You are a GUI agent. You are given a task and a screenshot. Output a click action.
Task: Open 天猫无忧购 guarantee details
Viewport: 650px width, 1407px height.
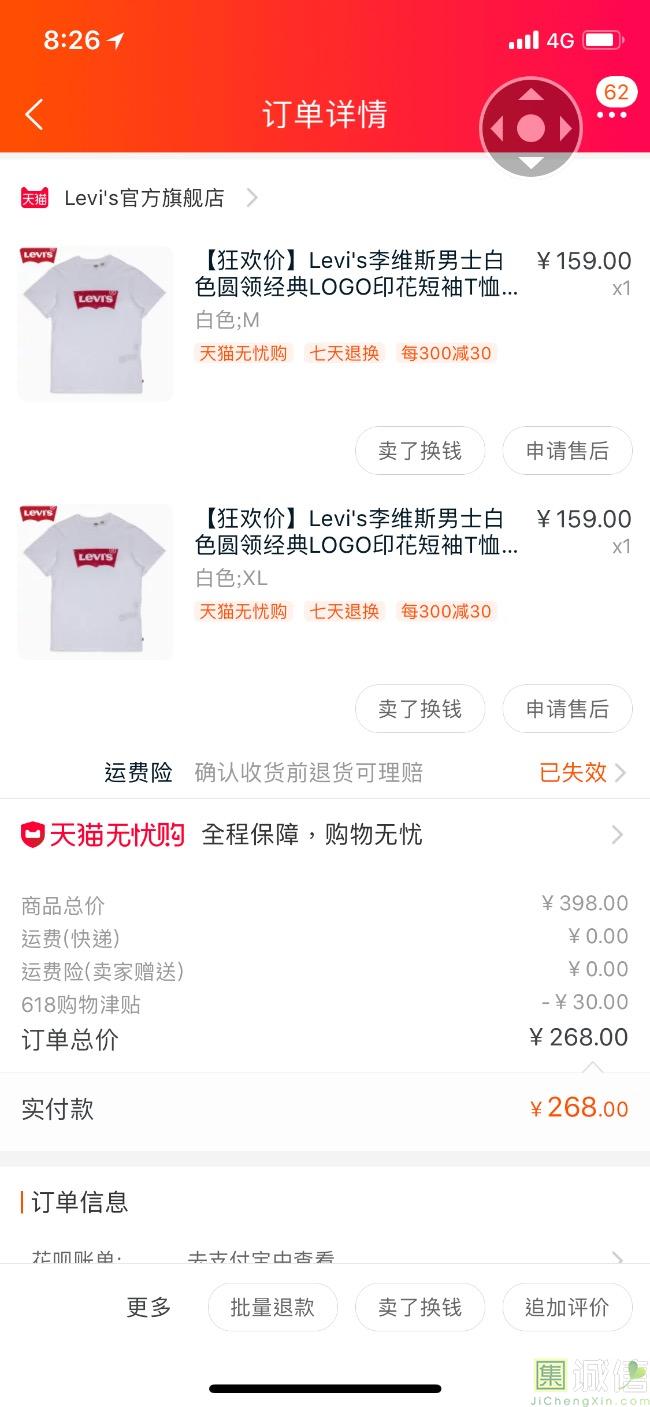[x=324, y=834]
